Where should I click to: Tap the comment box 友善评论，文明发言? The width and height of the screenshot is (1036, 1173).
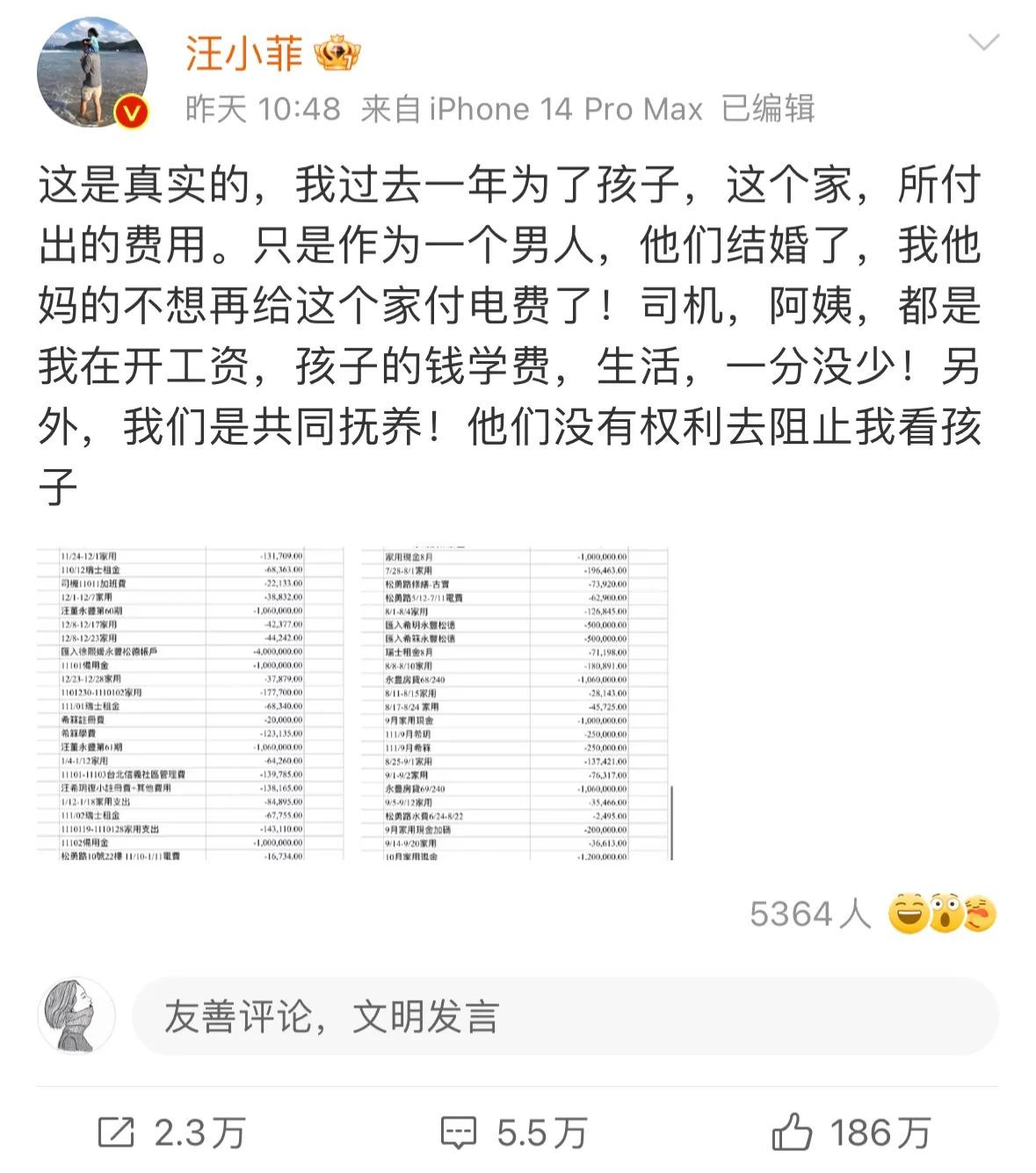coord(564,1017)
